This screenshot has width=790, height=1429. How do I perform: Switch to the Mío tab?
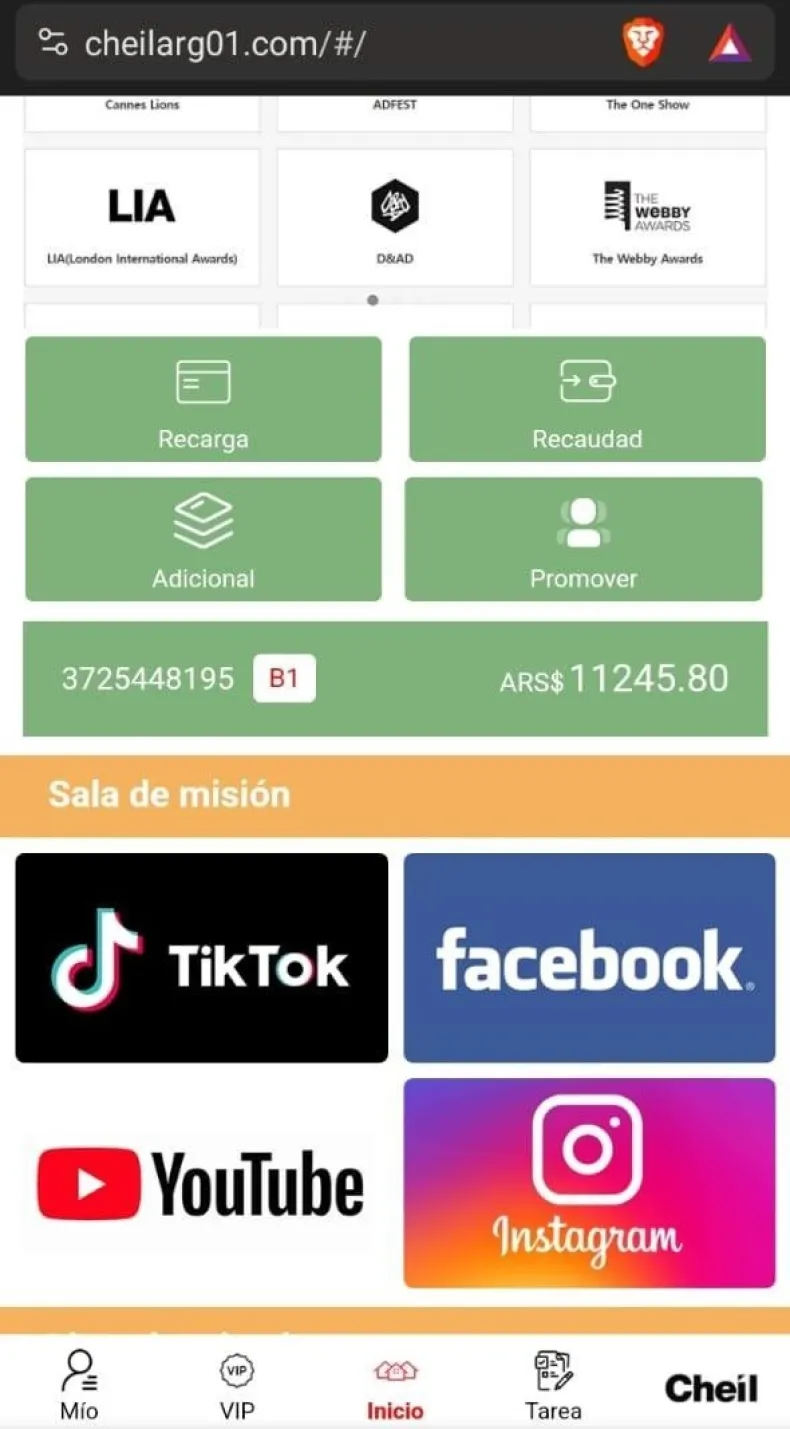point(79,1385)
